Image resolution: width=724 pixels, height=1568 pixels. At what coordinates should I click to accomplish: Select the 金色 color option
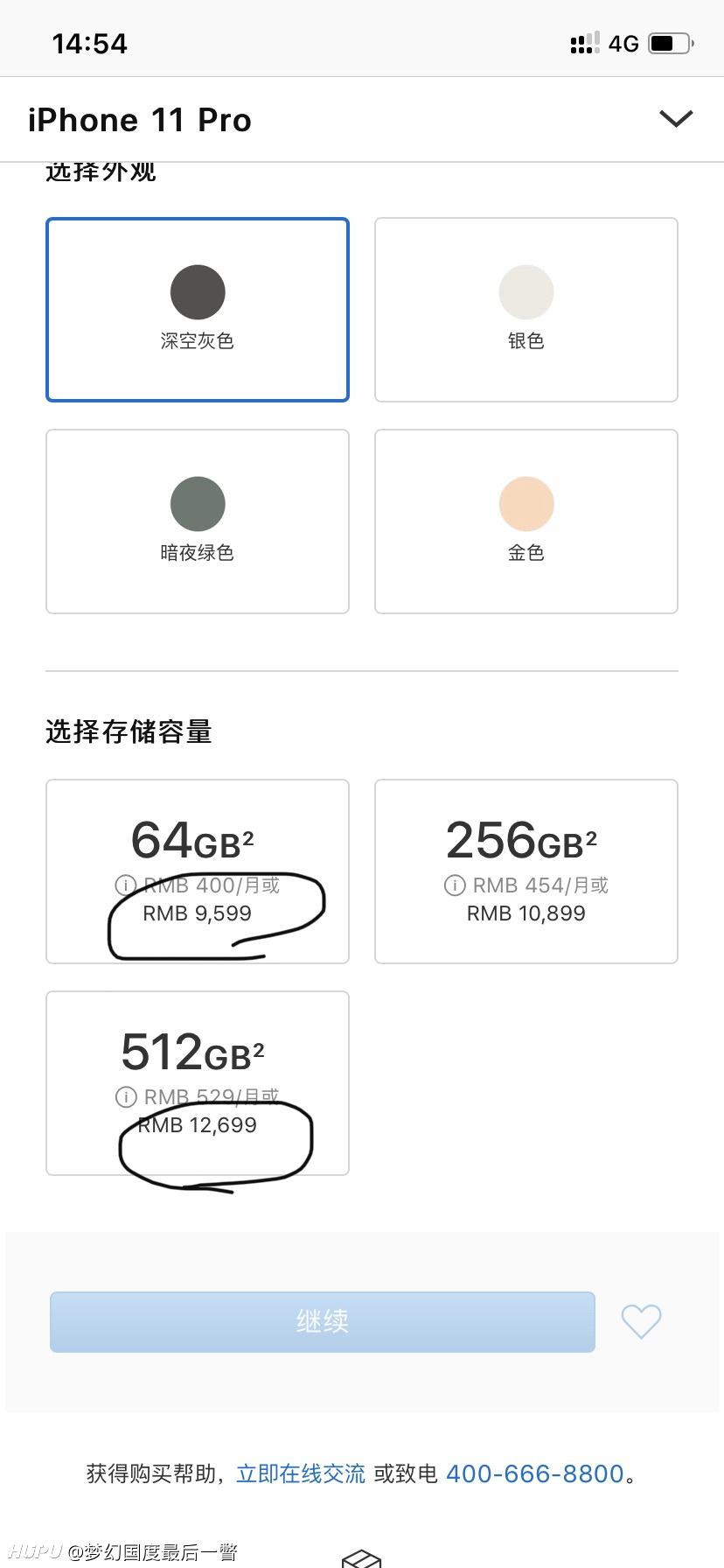(526, 521)
